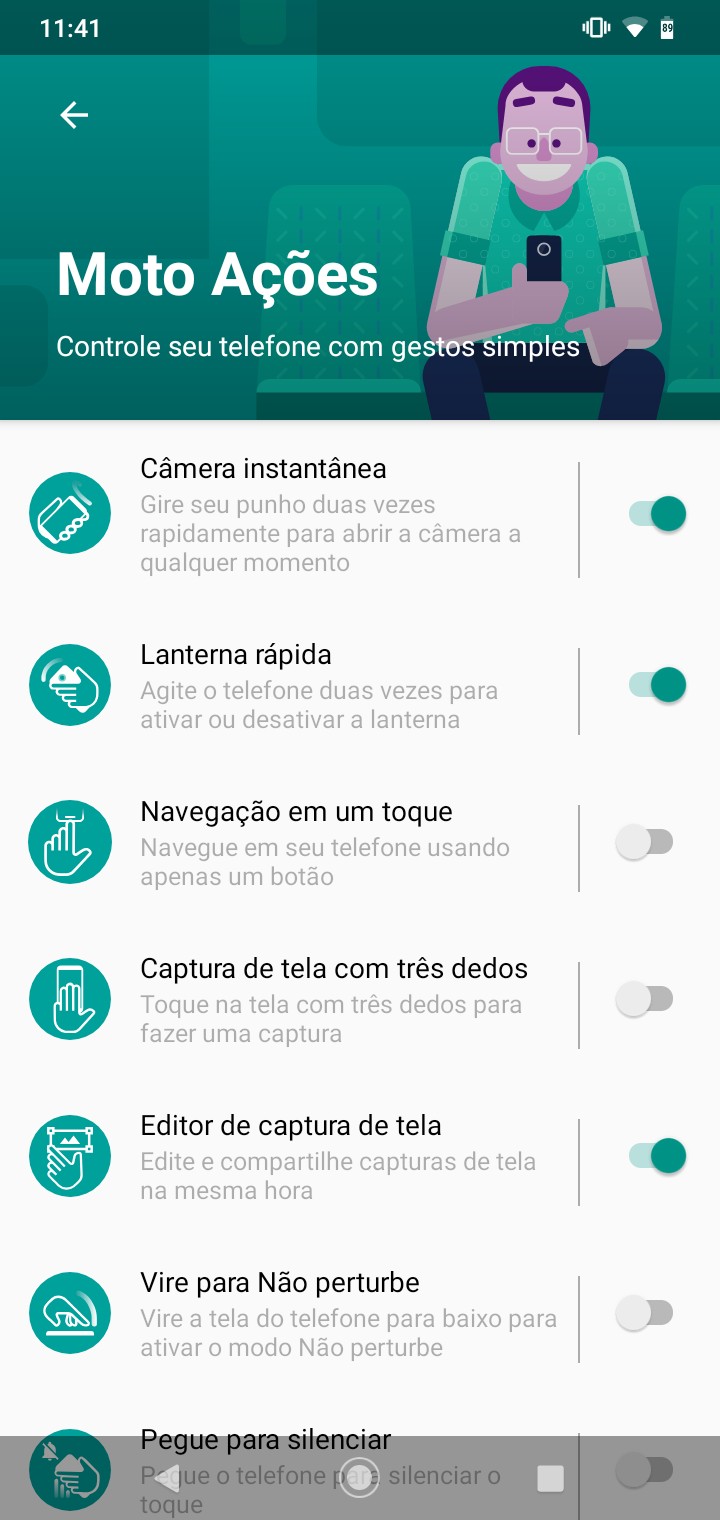The height and width of the screenshot is (1520, 720).
Task: Open Captura de tela com três dedos
Action: [x=330, y=1001]
